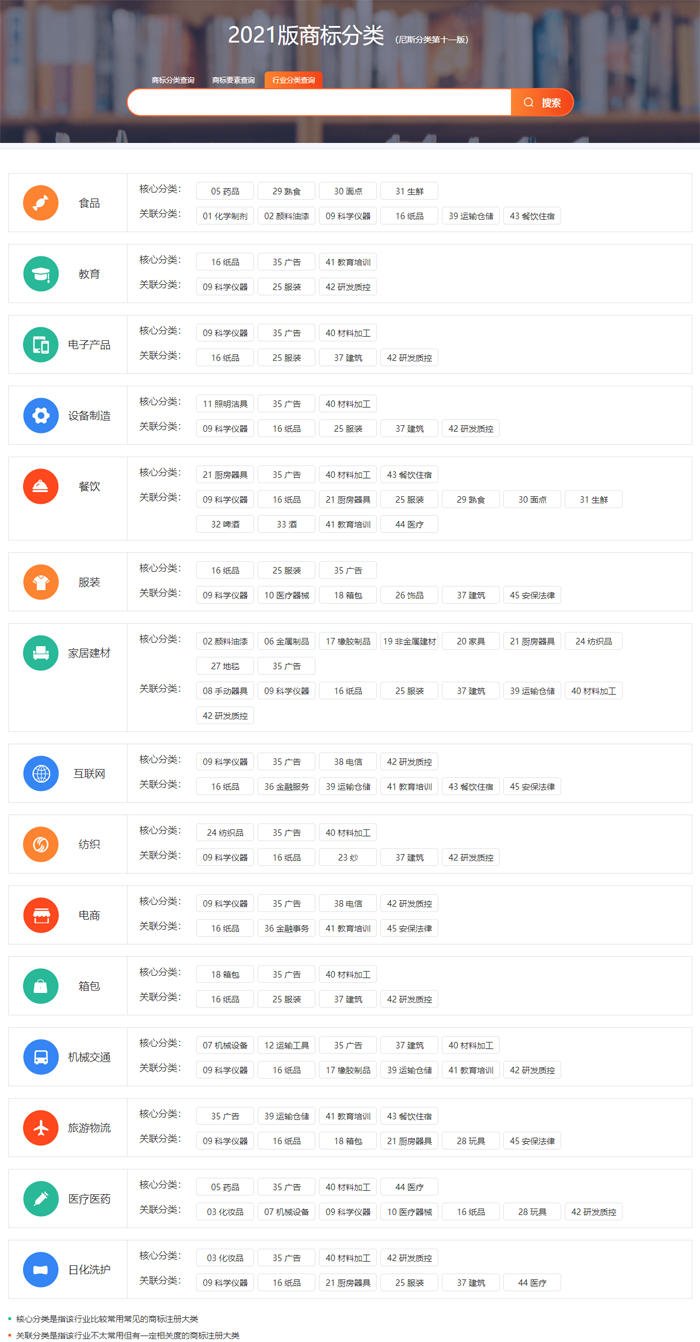Open the 23 纱 chip under 纺织
This screenshot has height=1342, width=700.
coord(348,857)
